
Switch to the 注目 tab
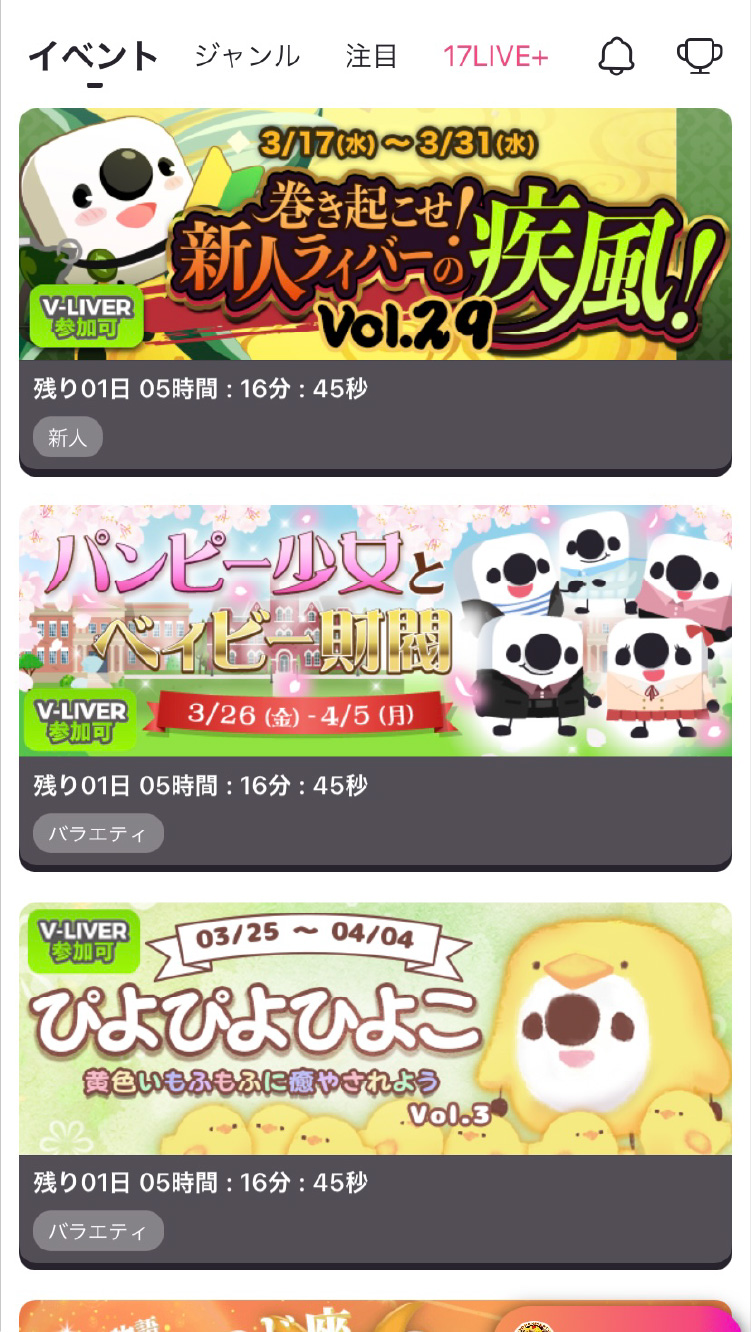click(372, 56)
